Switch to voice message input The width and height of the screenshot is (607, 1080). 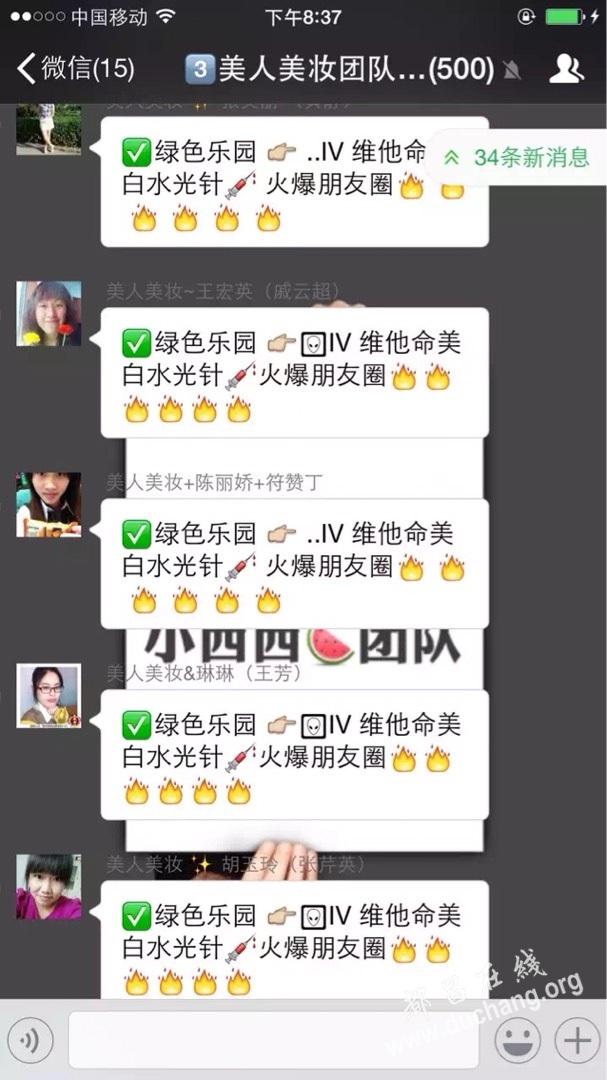[33, 1042]
